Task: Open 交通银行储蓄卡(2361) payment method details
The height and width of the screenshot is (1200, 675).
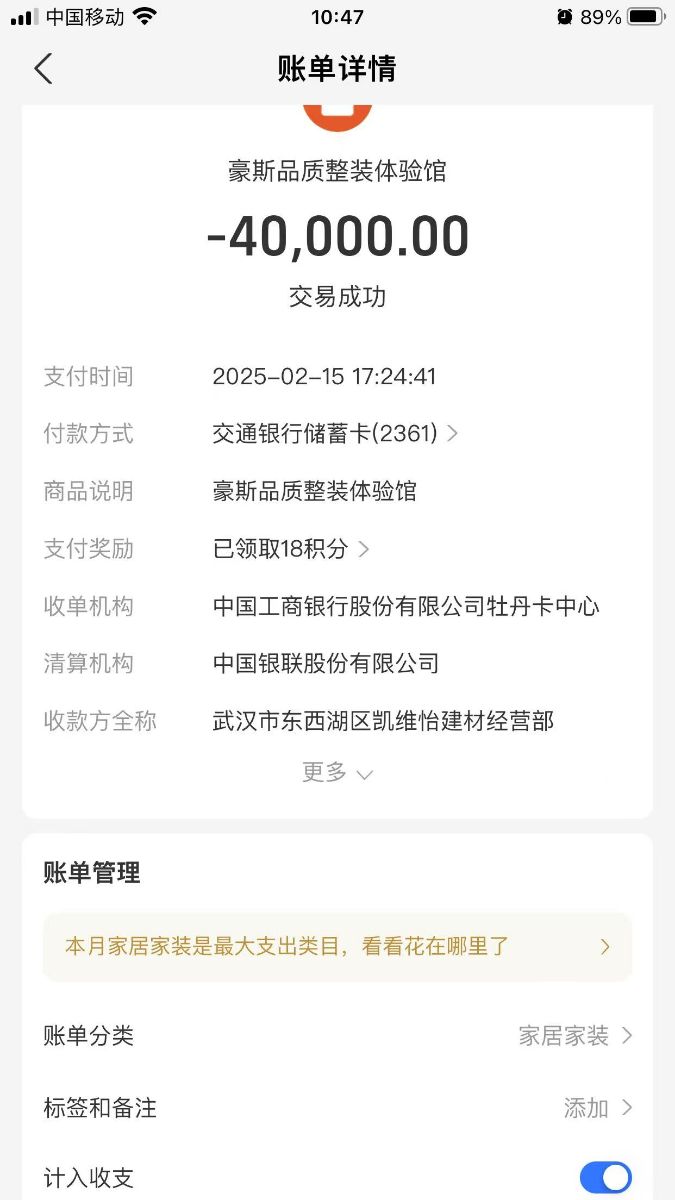Action: 334,434
